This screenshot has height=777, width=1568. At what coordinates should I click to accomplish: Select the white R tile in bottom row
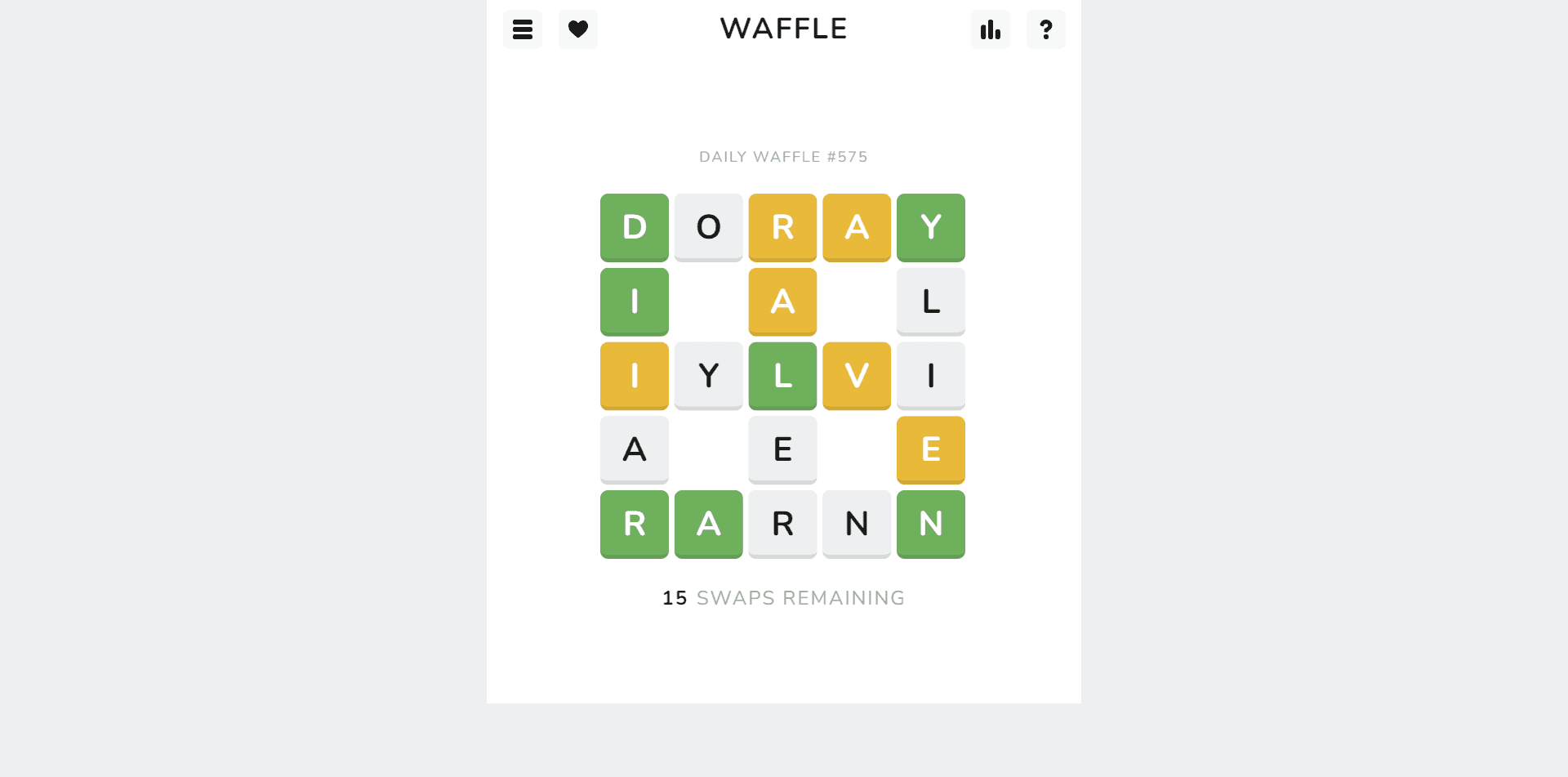(782, 524)
